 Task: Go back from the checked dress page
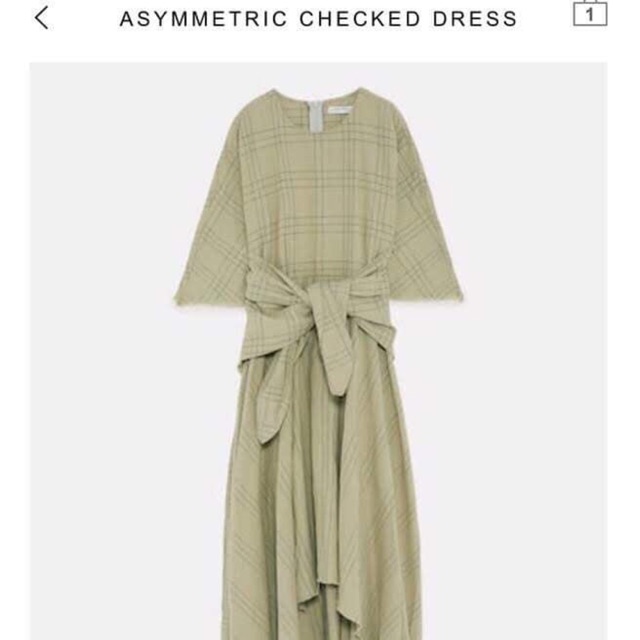click(x=41, y=17)
